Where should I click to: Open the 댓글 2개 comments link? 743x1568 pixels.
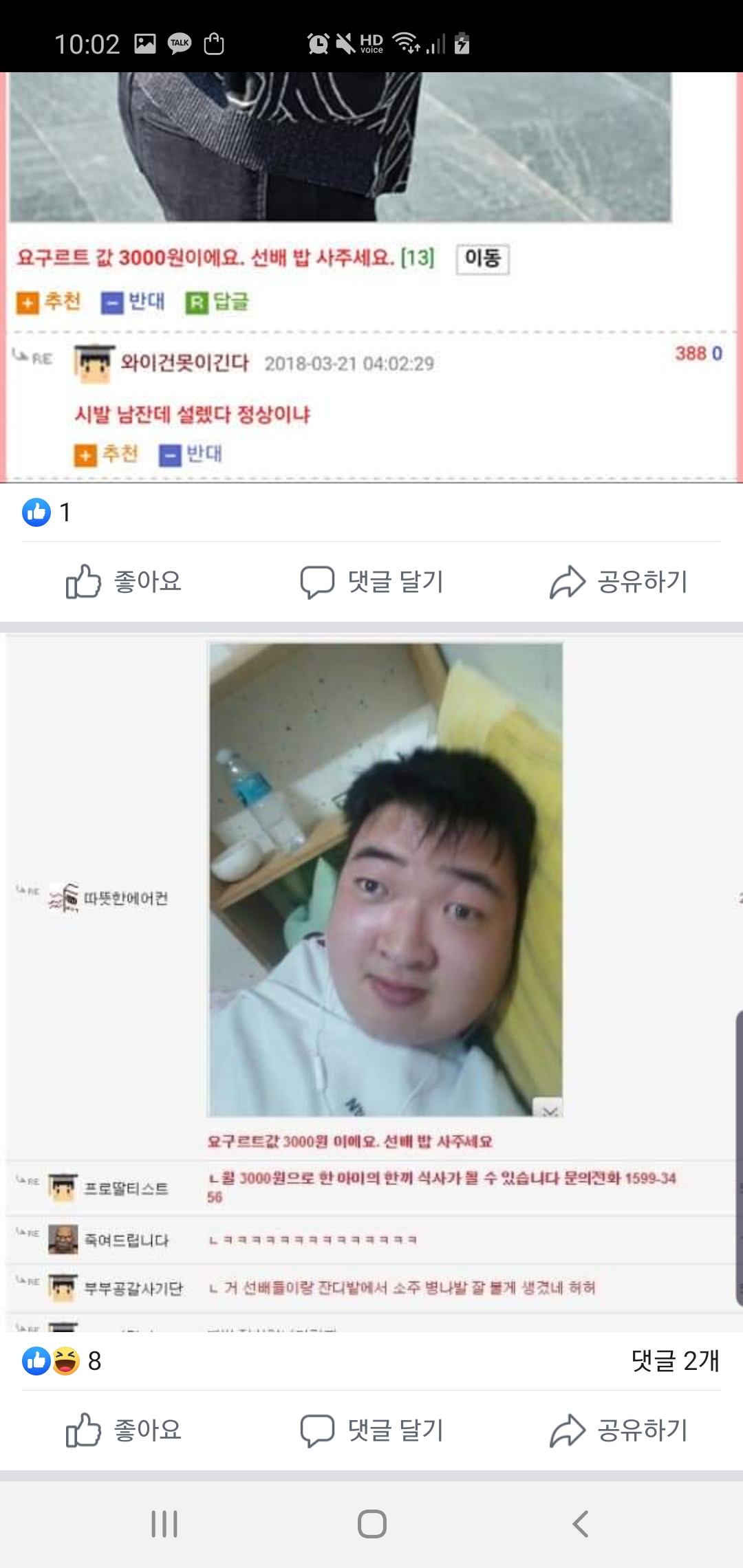pos(675,1361)
